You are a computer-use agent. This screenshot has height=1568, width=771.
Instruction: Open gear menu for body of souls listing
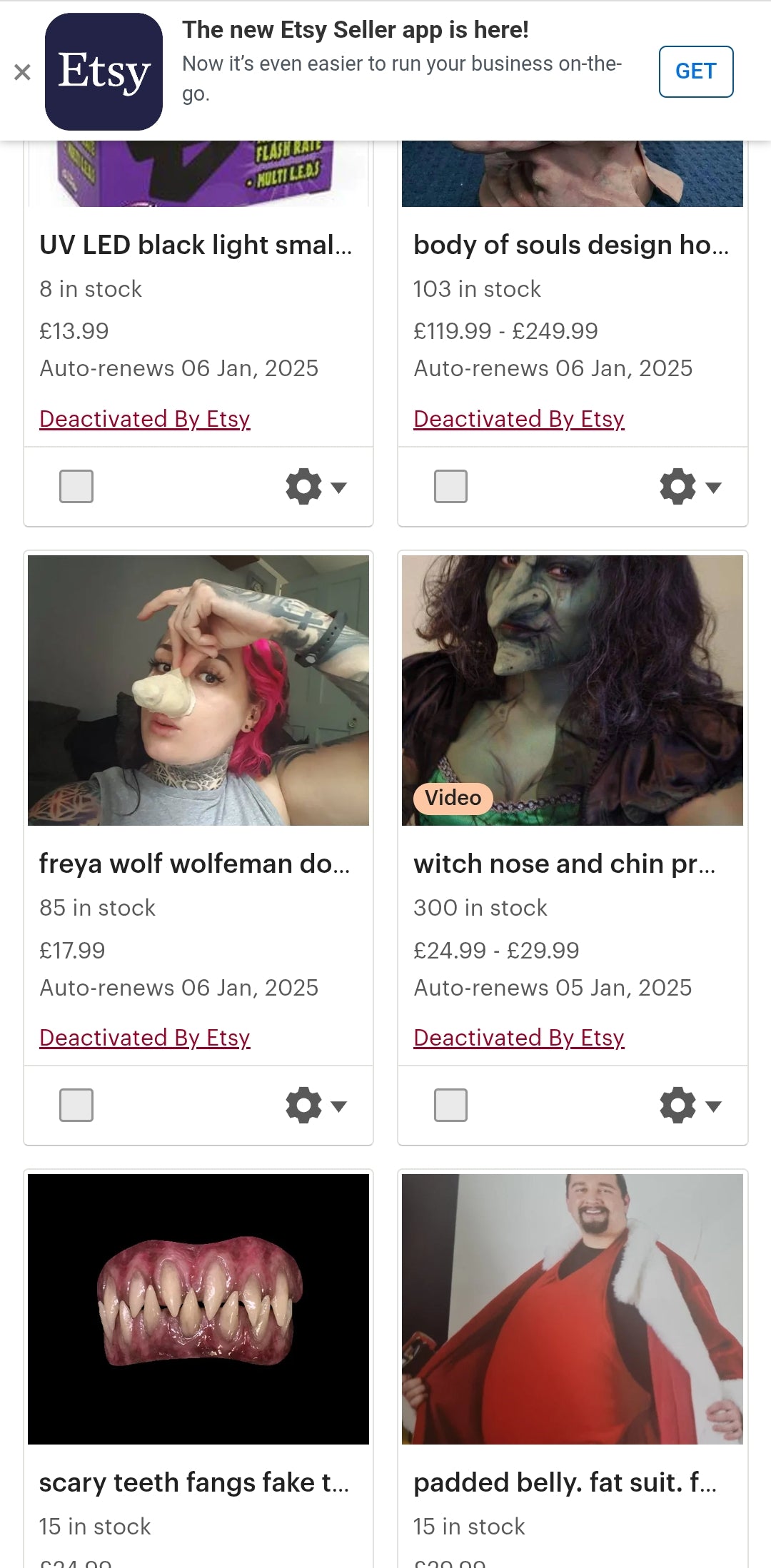click(x=690, y=487)
